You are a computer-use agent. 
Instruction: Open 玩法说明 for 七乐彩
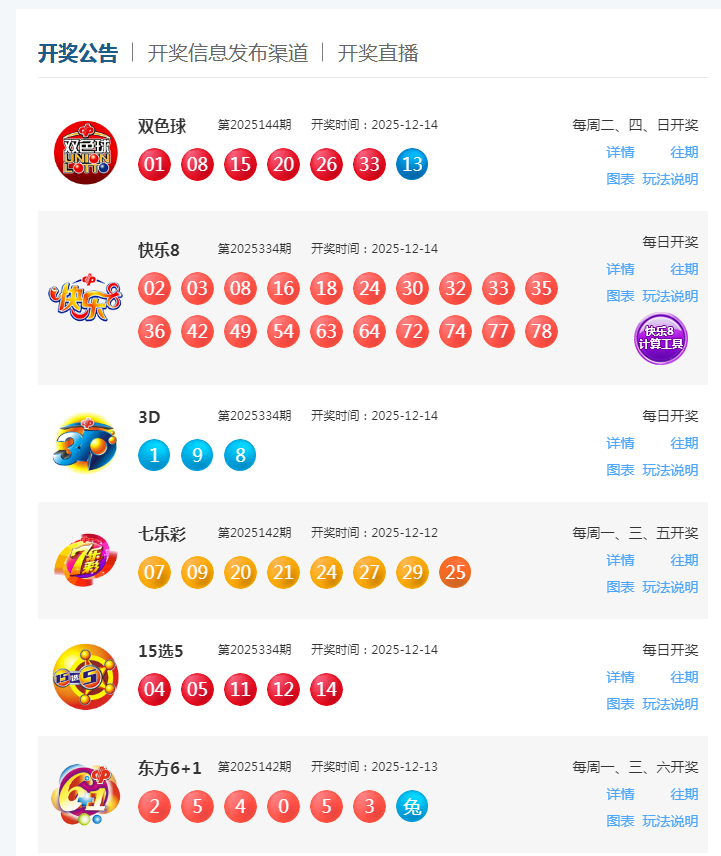click(x=670, y=587)
